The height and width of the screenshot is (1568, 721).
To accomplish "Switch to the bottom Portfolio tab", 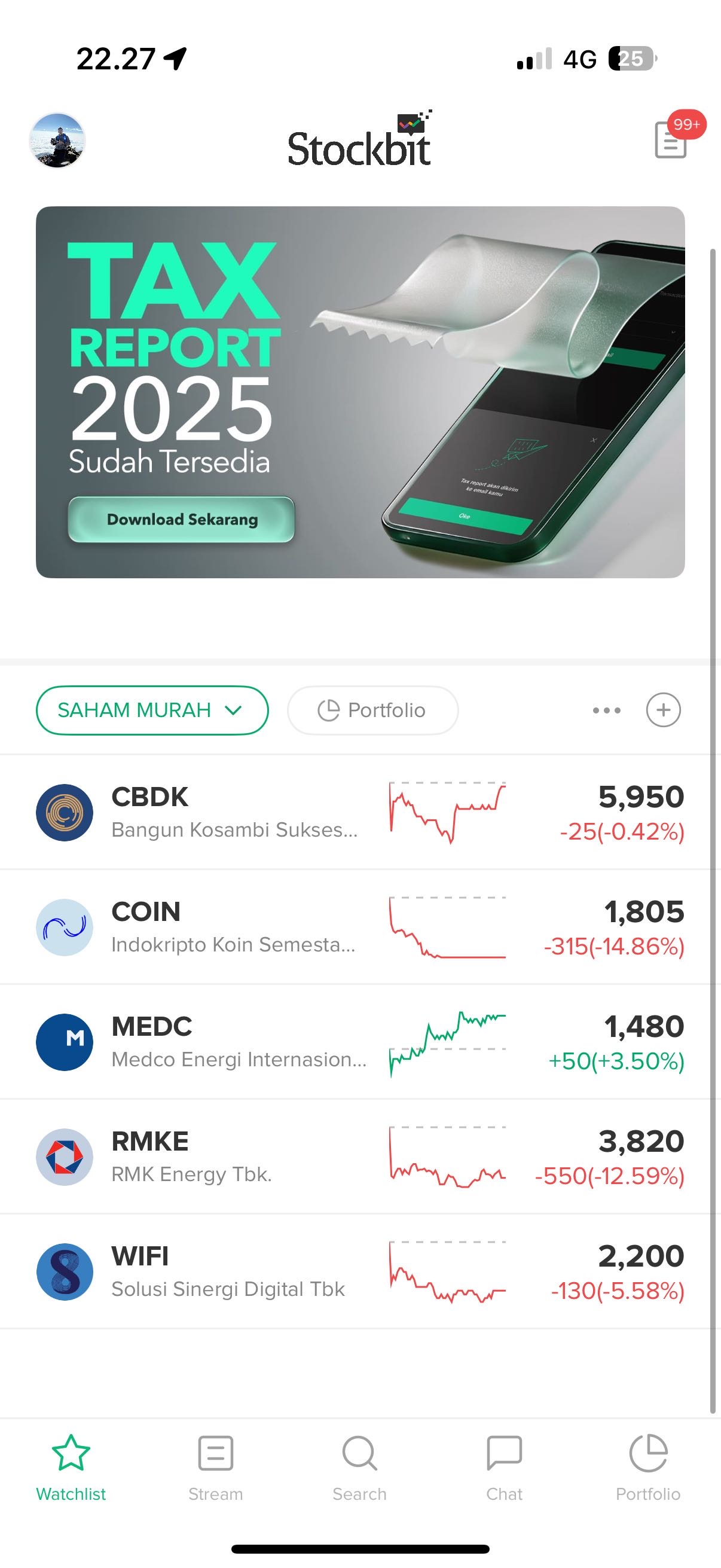I will [648, 1468].
